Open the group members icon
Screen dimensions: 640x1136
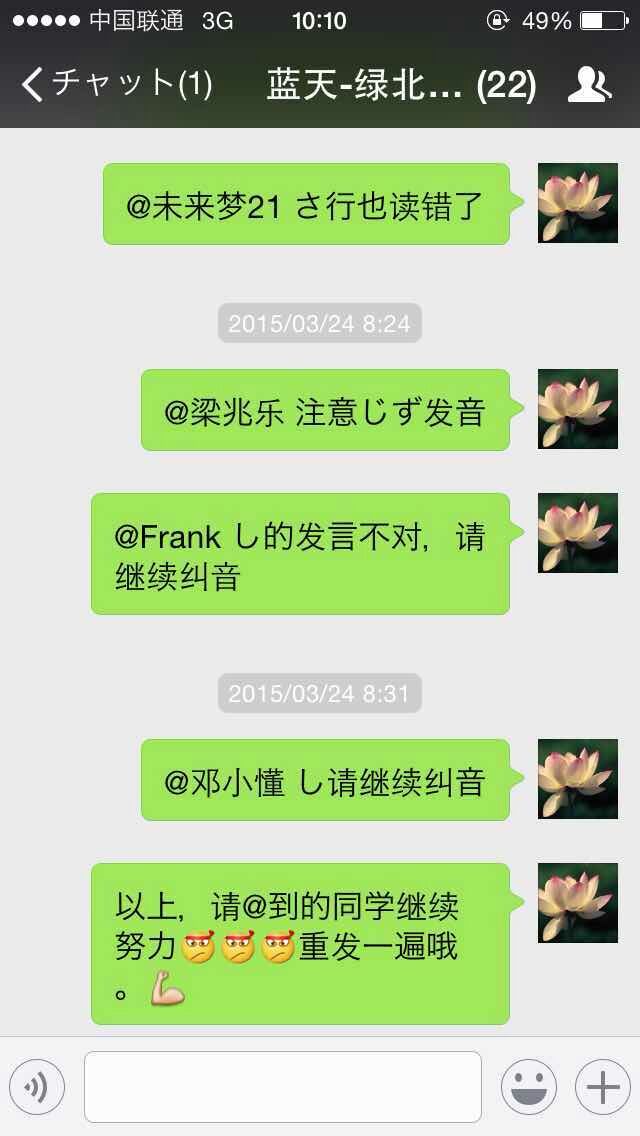coord(589,85)
